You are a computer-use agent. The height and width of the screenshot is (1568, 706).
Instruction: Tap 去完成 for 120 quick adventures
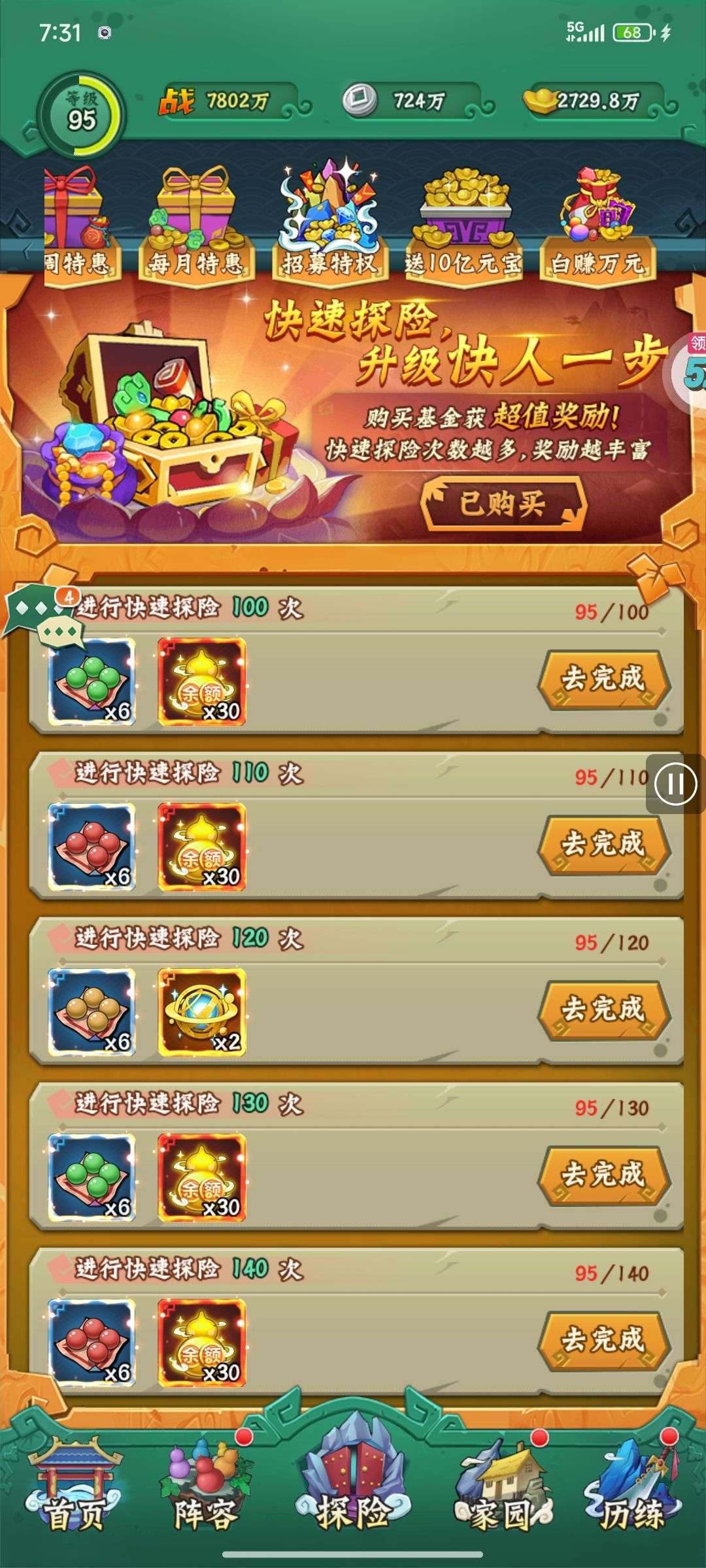tap(604, 1010)
